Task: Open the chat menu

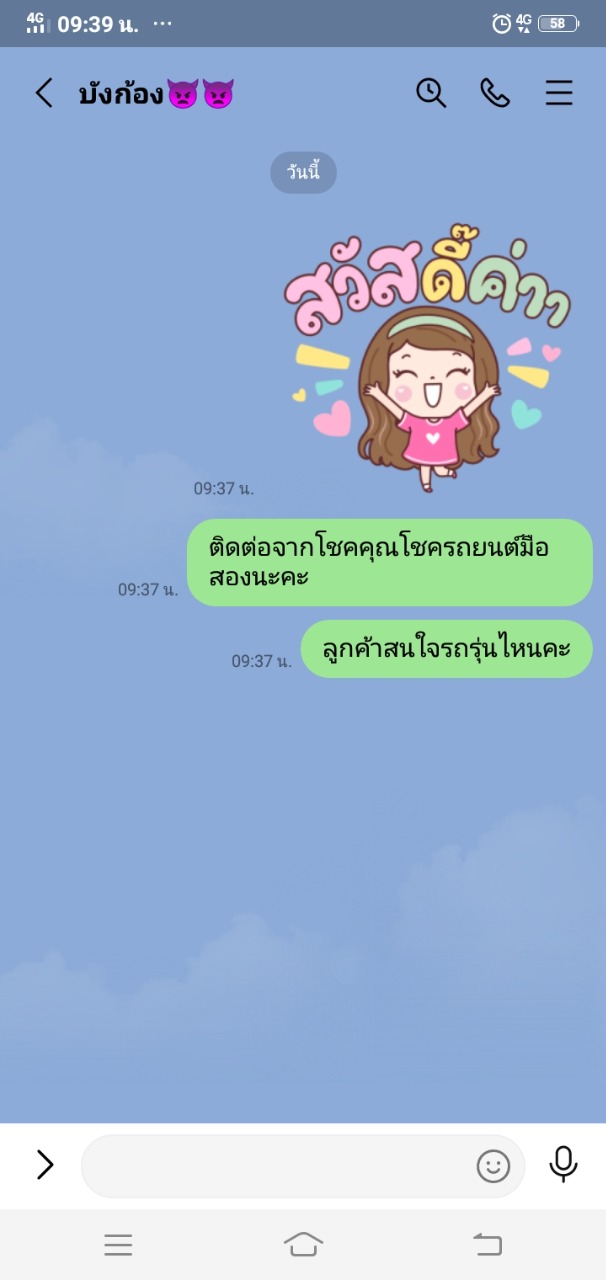Action: tap(559, 93)
